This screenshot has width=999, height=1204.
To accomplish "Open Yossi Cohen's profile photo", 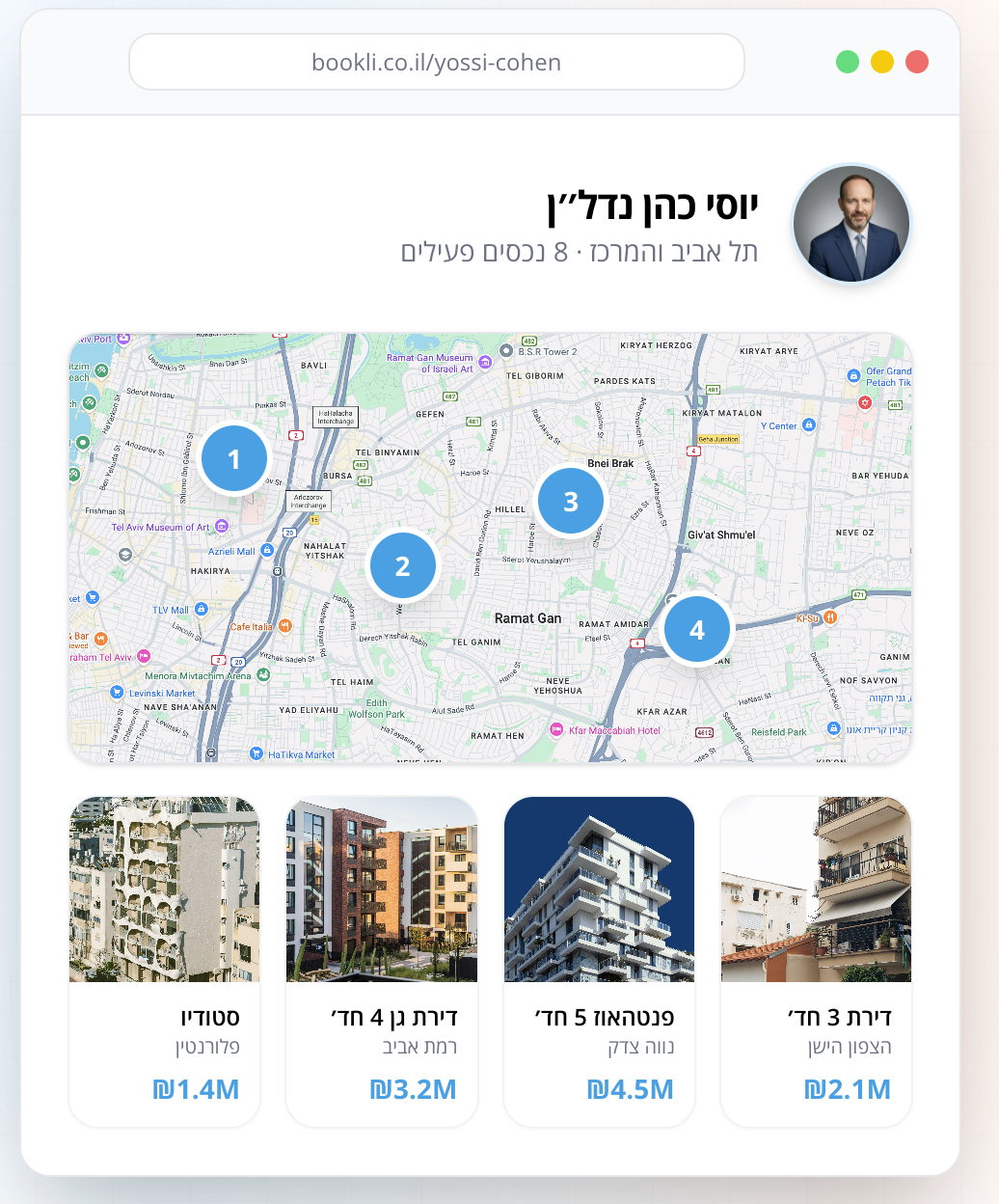I will click(x=851, y=223).
